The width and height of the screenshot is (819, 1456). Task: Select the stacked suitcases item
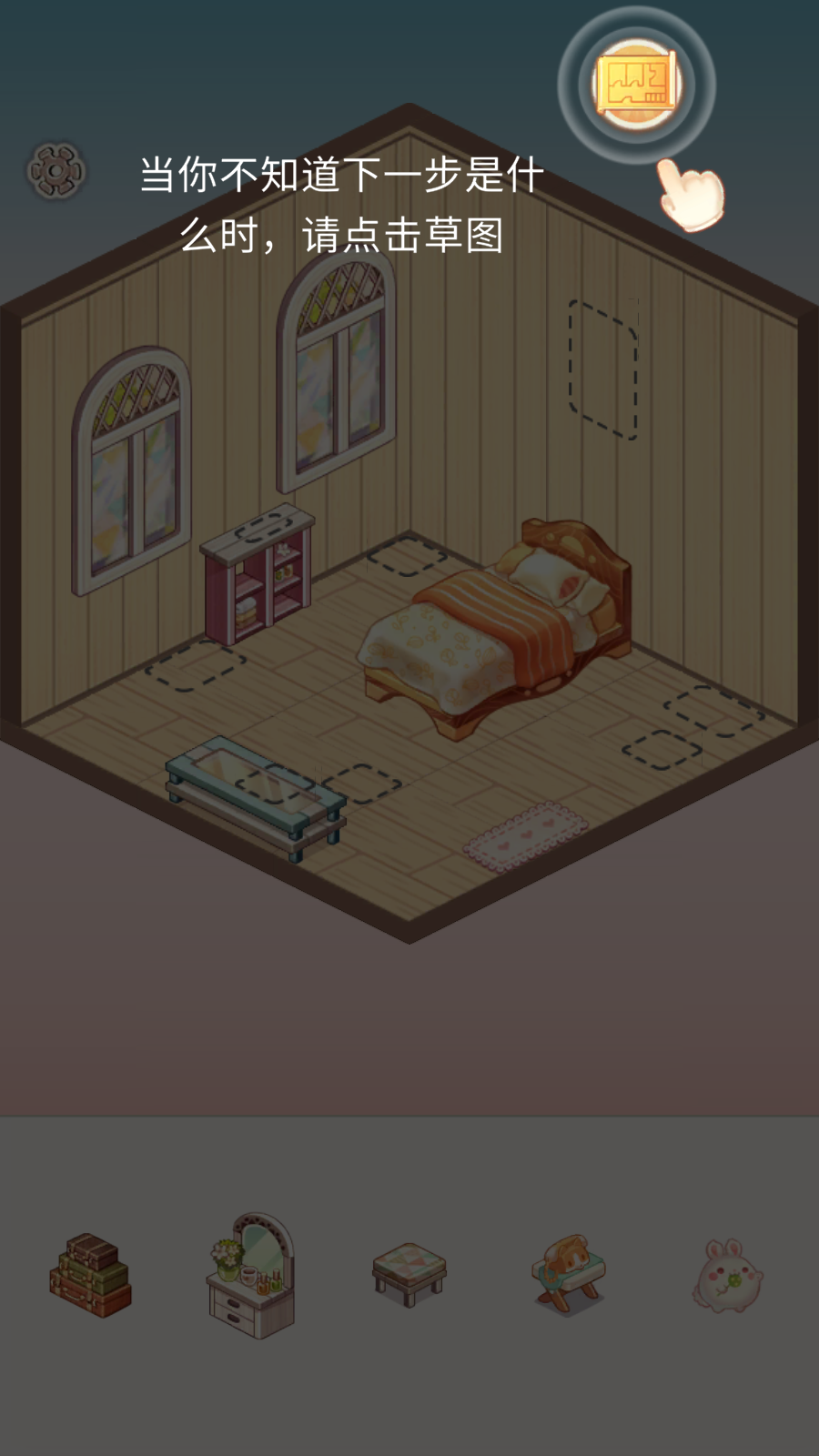90,1276
